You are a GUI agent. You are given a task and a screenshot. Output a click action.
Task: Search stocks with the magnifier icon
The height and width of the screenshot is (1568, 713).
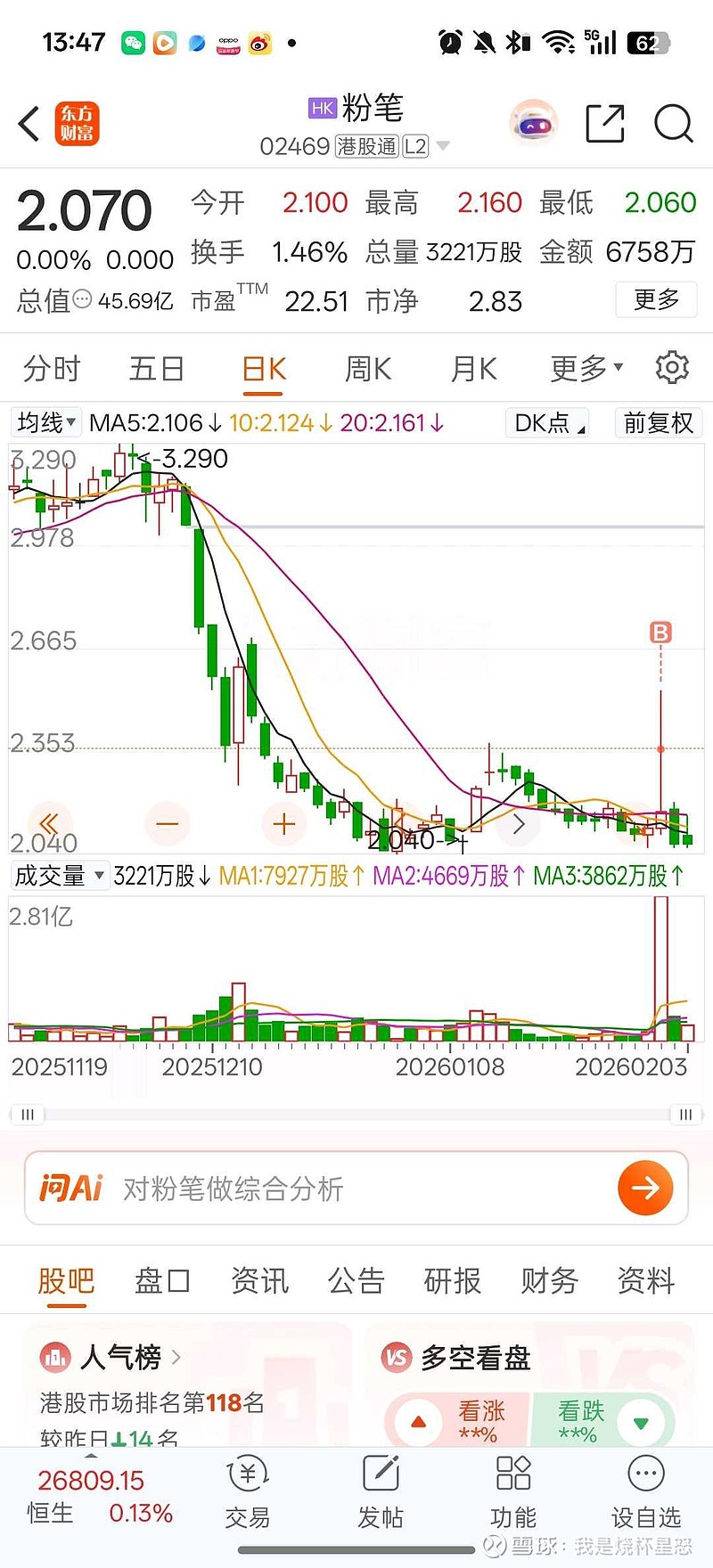[673, 124]
